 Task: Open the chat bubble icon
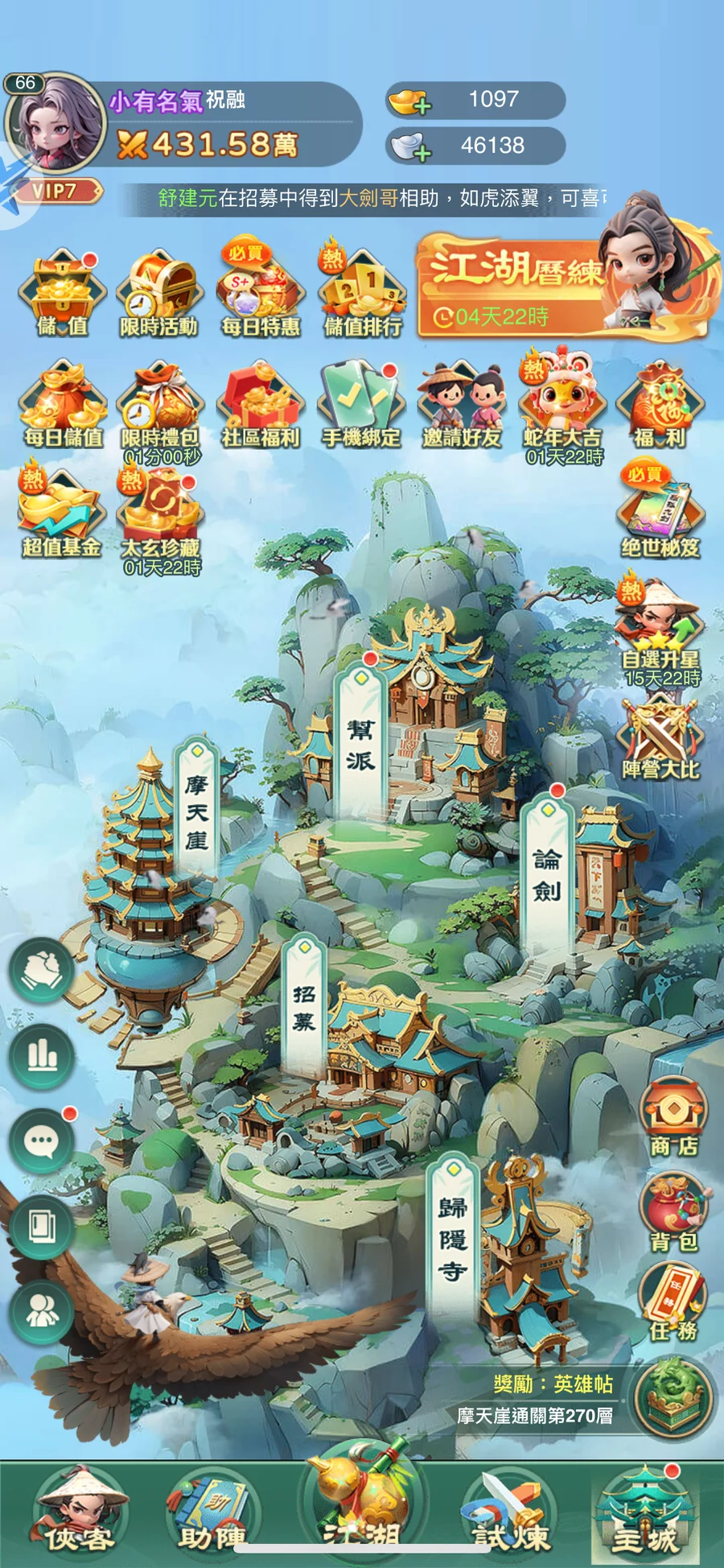coord(42,1141)
